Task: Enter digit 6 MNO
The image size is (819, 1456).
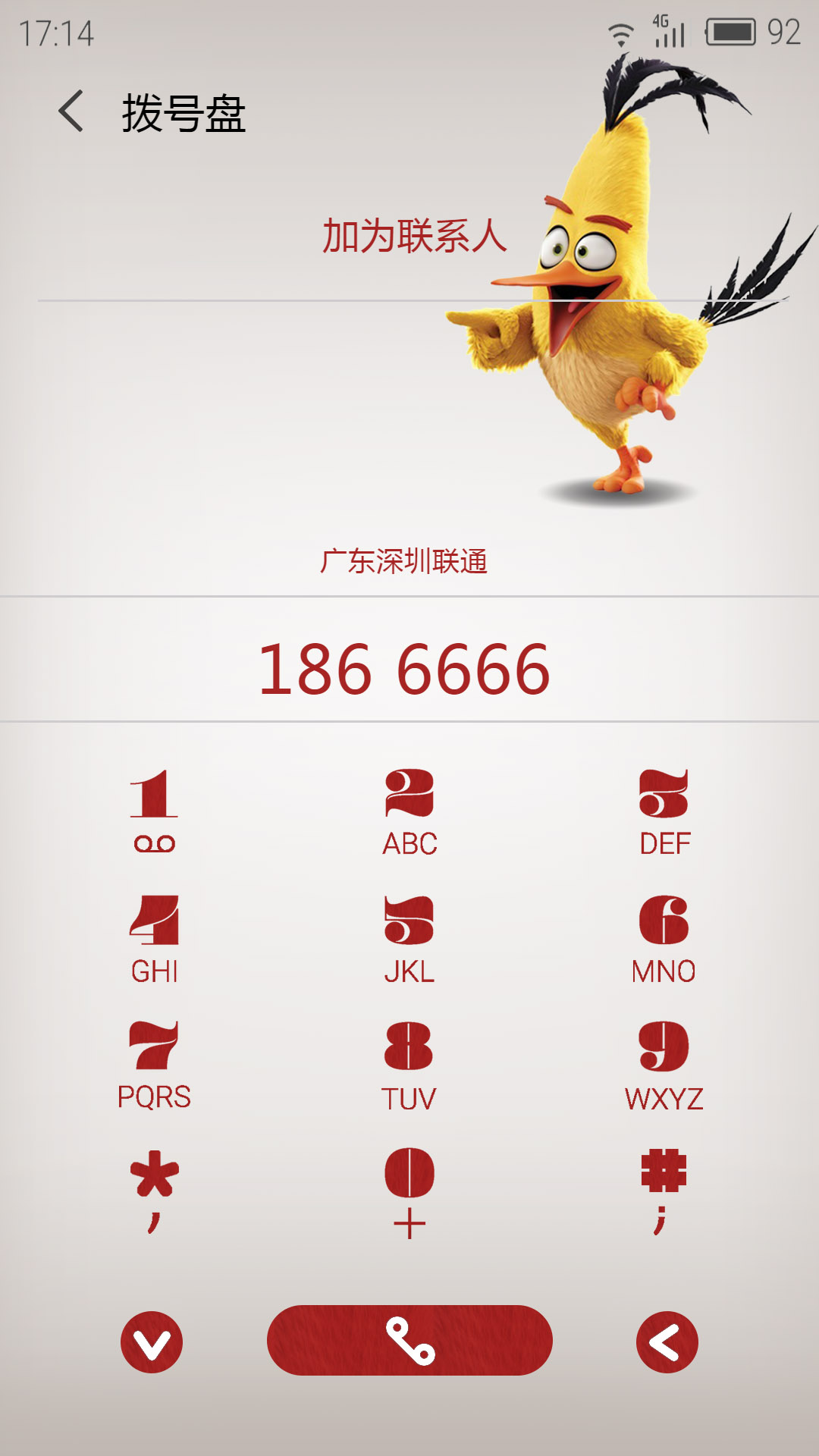Action: 664,939
